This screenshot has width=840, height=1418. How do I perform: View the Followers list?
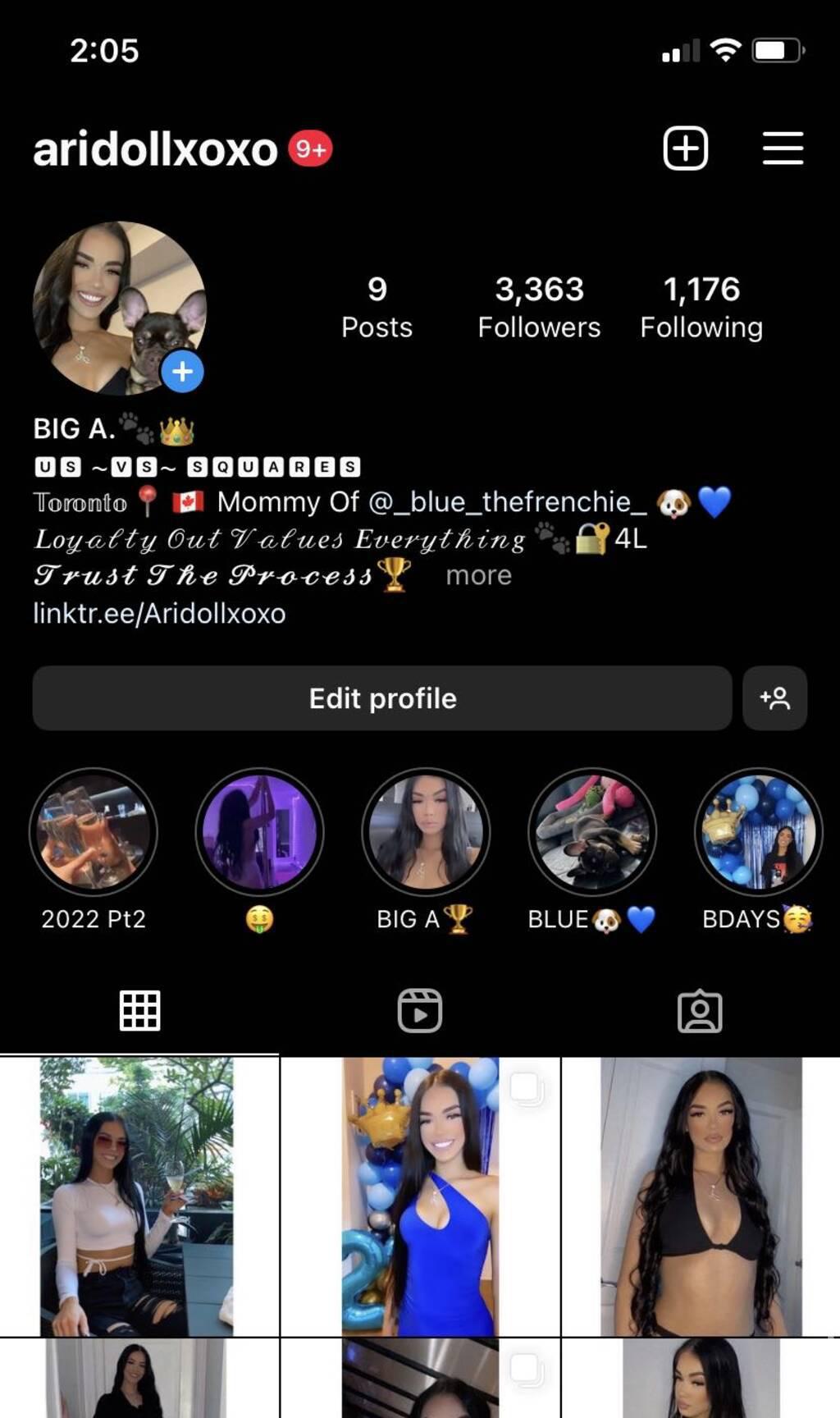(x=539, y=307)
